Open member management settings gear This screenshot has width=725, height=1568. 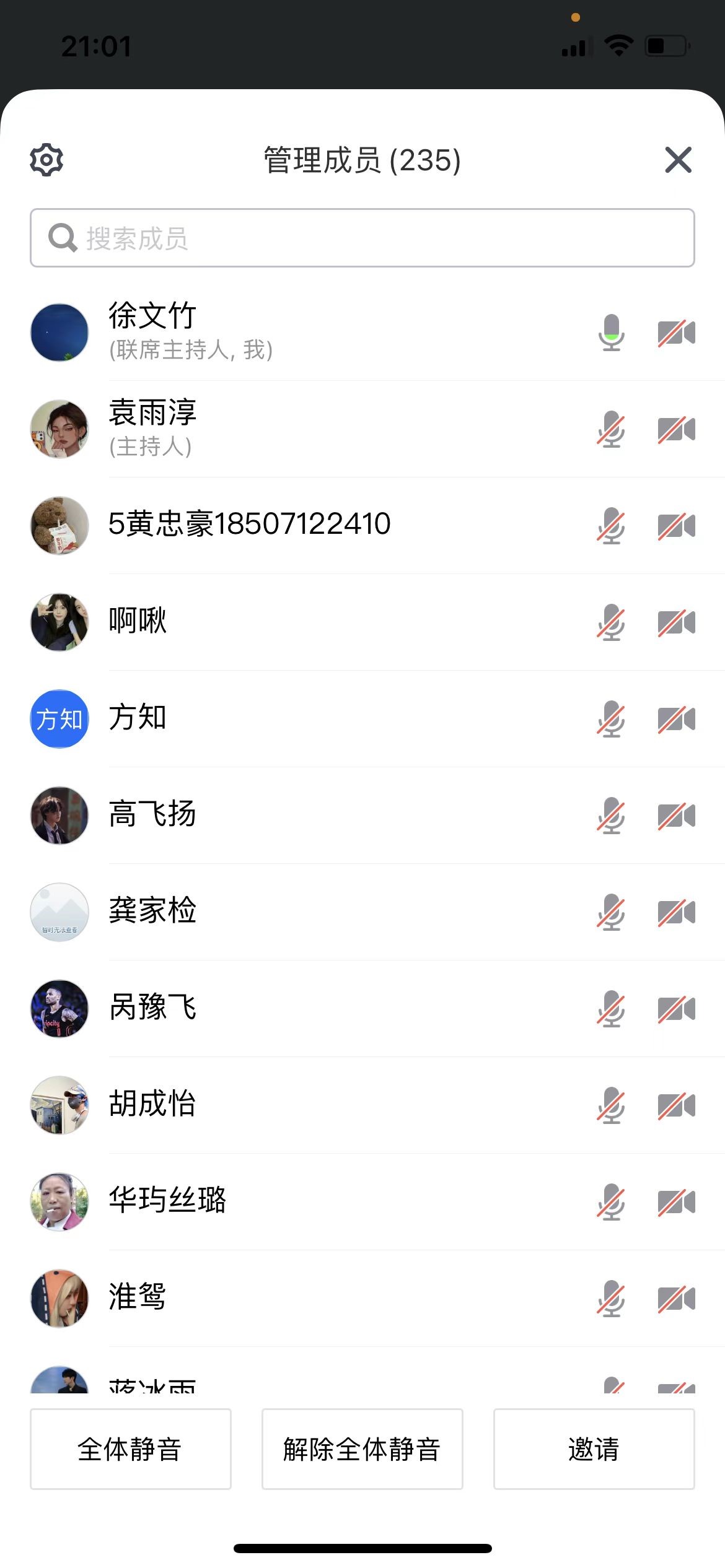(x=46, y=160)
